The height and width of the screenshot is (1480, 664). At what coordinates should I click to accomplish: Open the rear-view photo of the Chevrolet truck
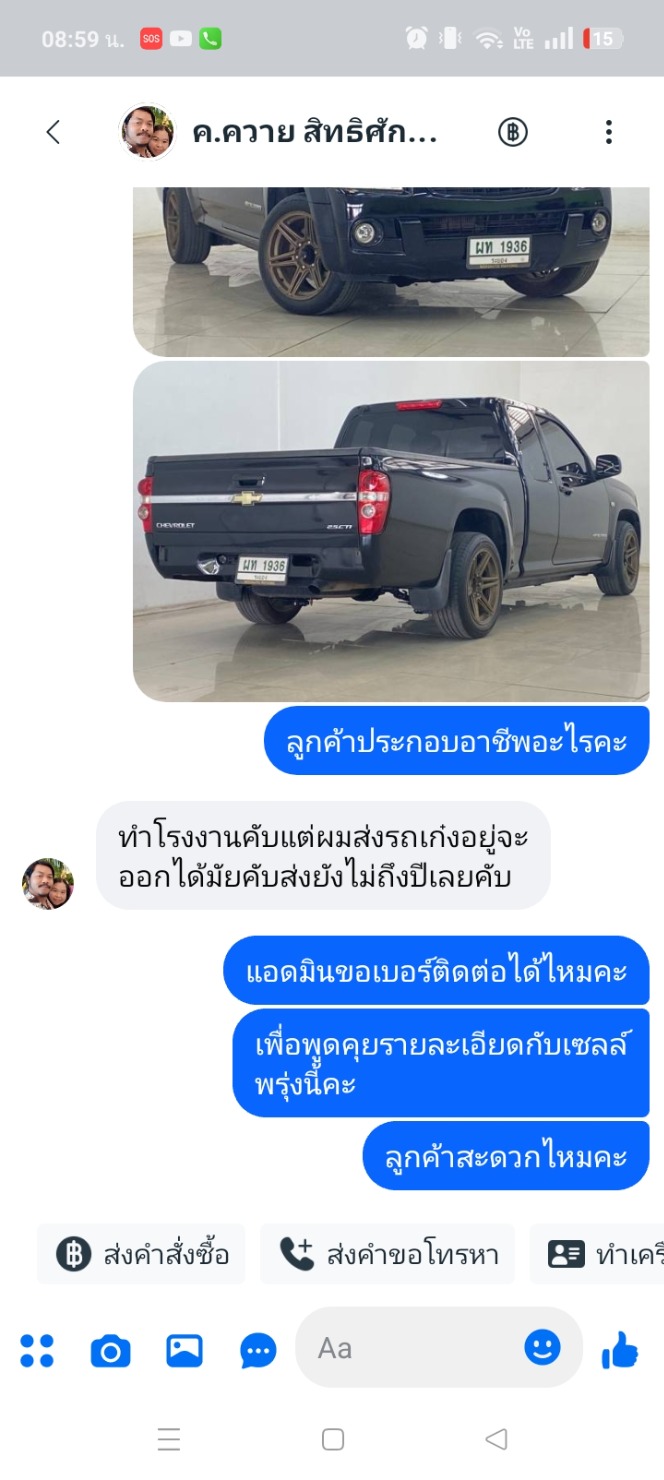coord(391,531)
